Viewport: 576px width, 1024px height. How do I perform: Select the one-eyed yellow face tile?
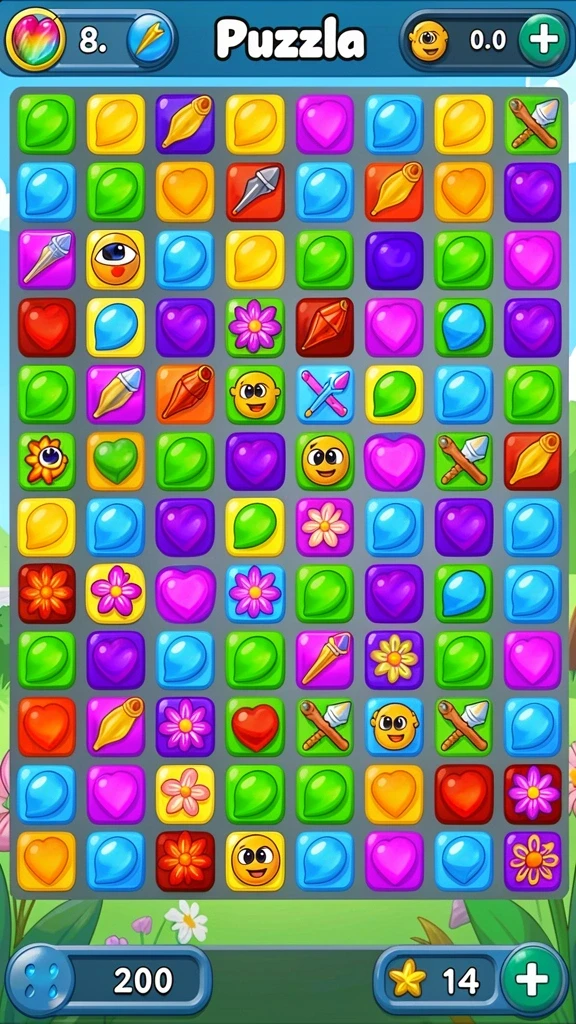coord(116,259)
